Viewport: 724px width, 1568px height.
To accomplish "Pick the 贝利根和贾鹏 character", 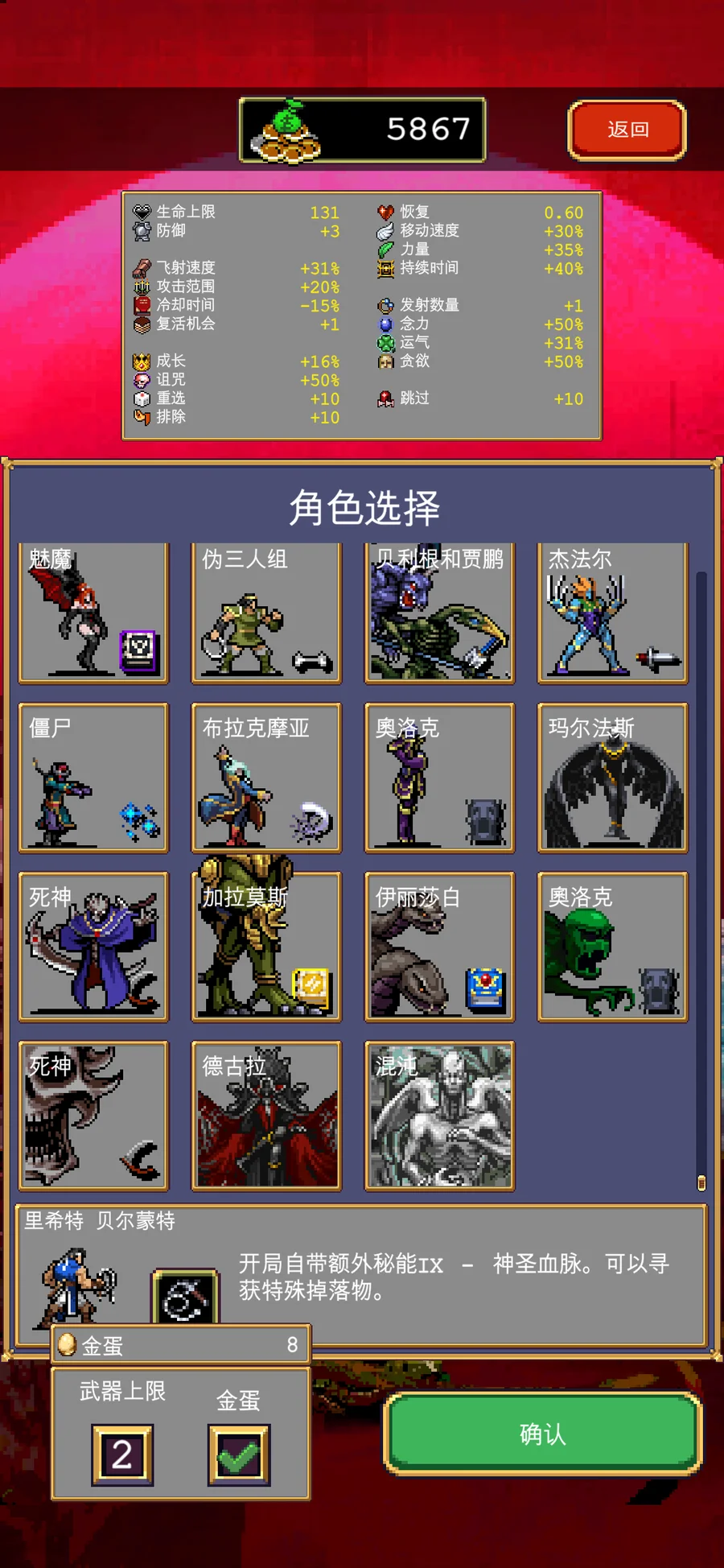I will [x=439, y=613].
